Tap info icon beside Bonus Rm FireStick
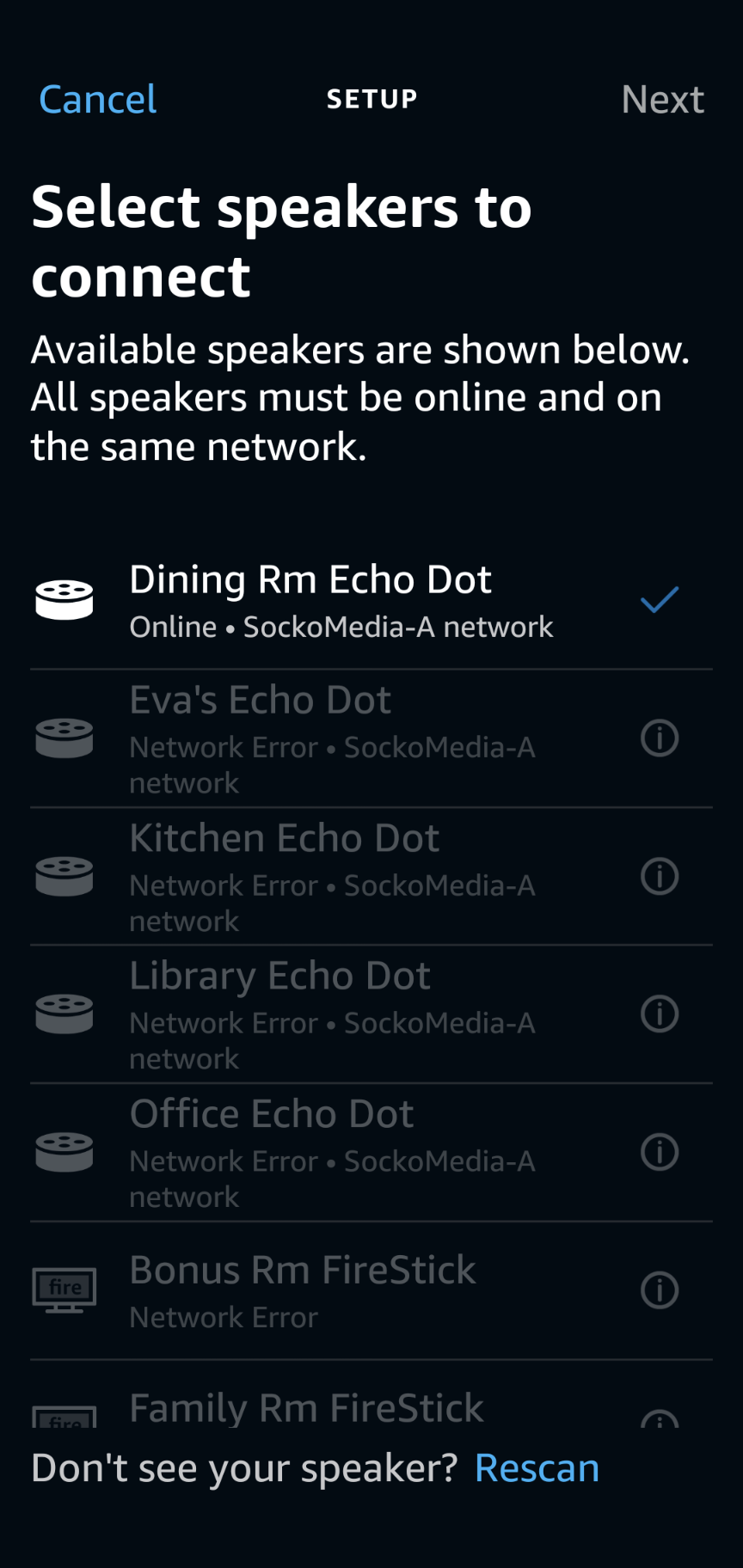The width and height of the screenshot is (743, 1568). click(660, 1290)
